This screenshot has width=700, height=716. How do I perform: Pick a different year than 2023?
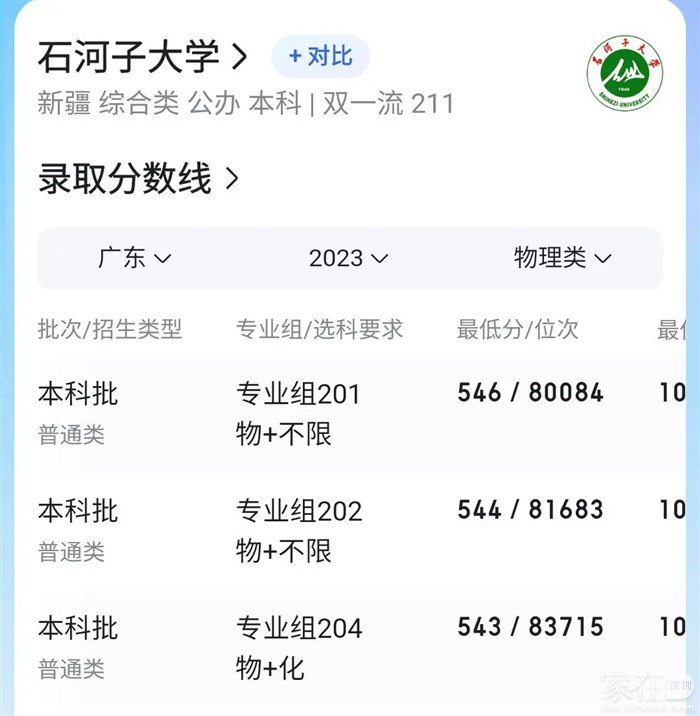click(347, 258)
